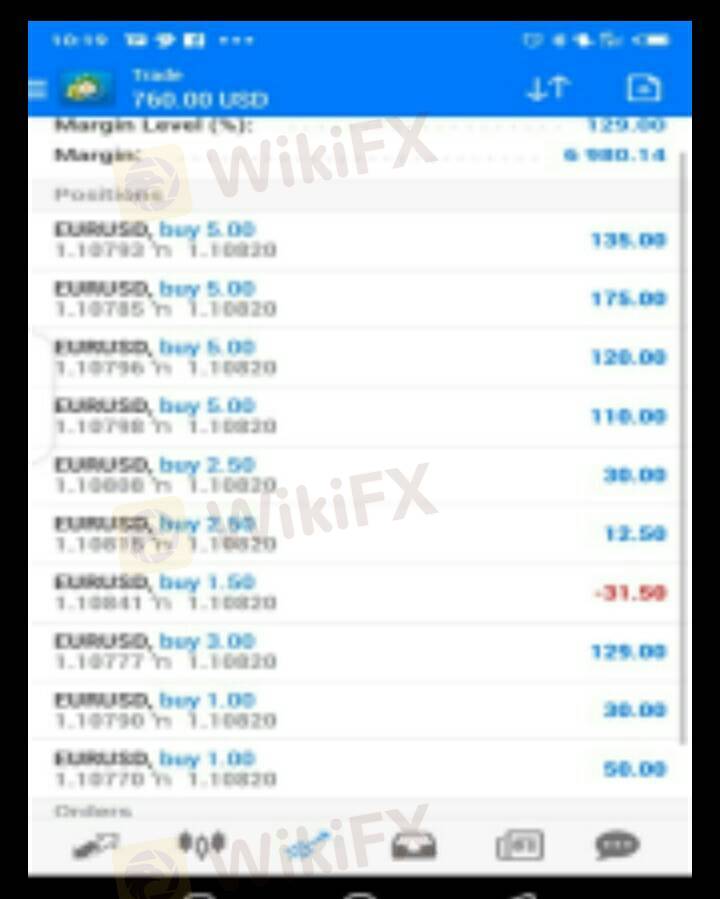Open the History tab
The height and width of the screenshot is (899, 720).
[x=413, y=846]
